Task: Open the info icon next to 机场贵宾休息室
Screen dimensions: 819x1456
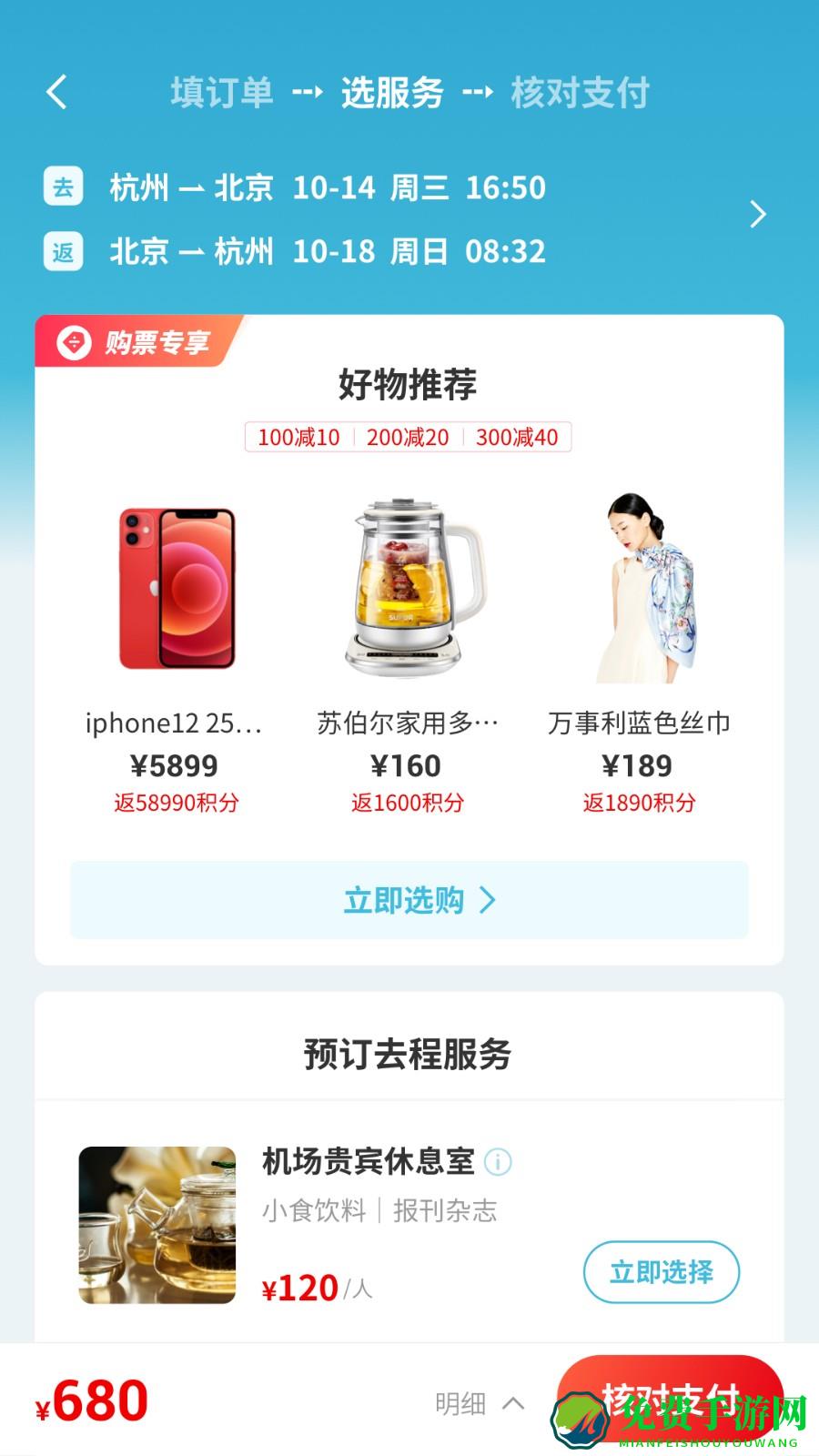Action: click(x=499, y=1162)
